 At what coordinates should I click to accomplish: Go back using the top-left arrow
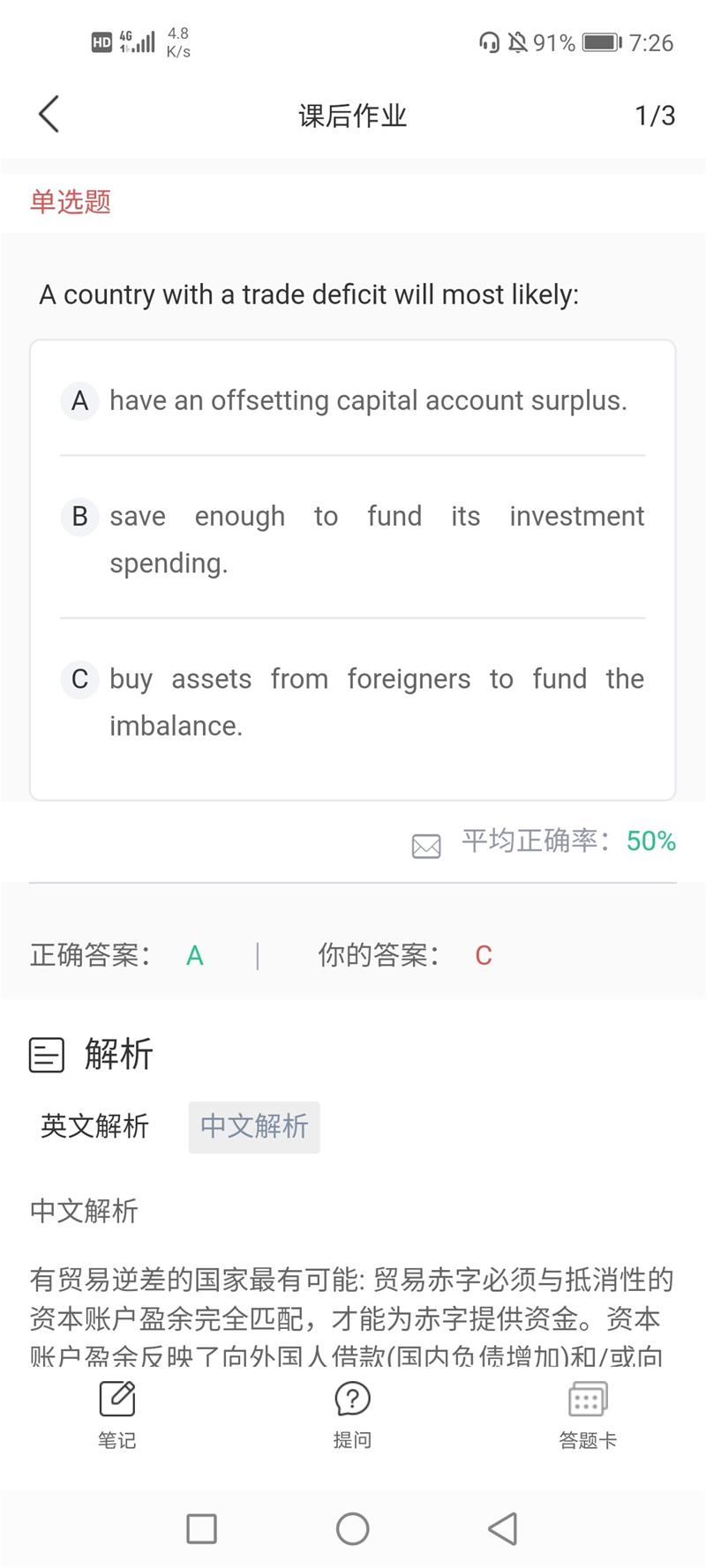(49, 115)
